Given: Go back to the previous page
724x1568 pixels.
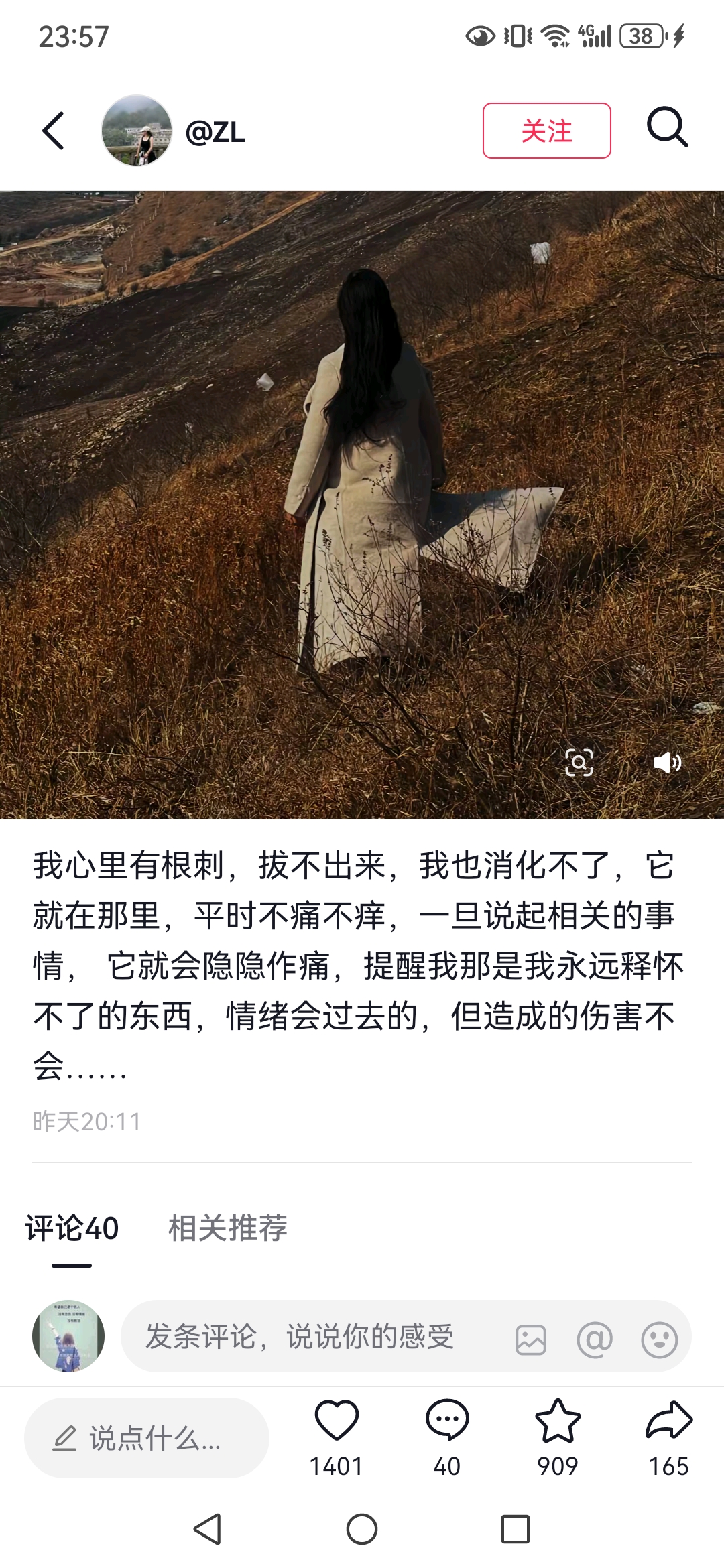Looking at the screenshot, I should click(x=54, y=131).
